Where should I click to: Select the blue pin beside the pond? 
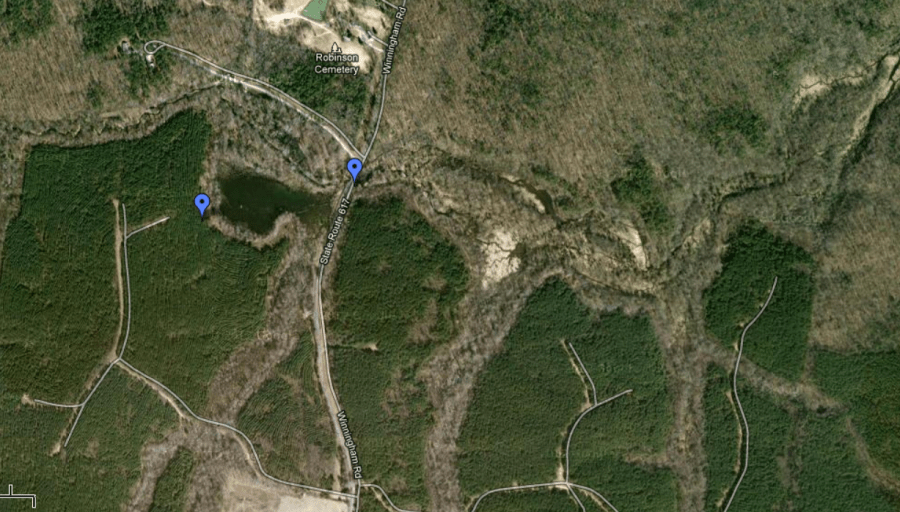point(202,203)
